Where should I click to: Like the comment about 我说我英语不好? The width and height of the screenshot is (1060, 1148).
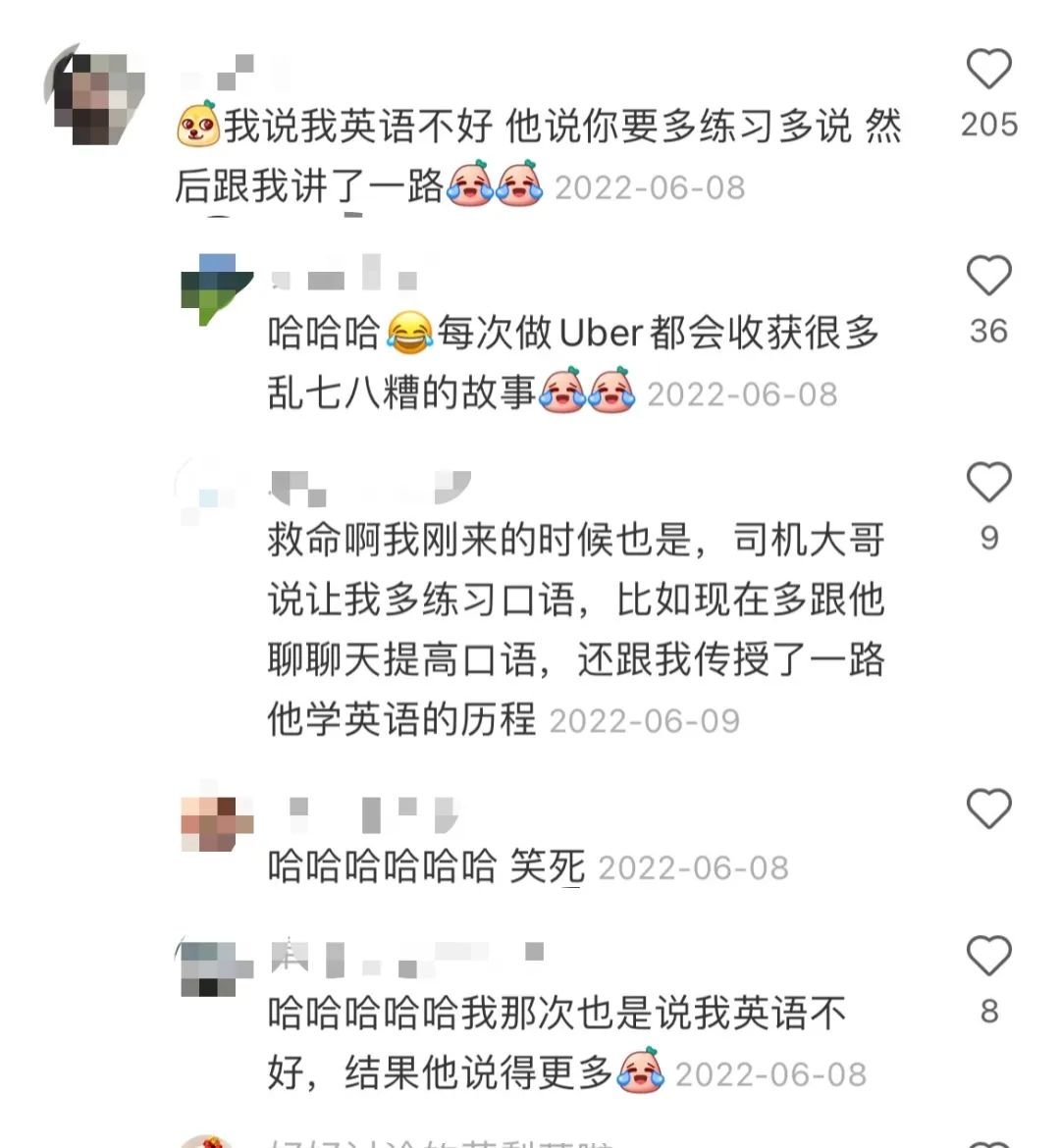point(988,71)
